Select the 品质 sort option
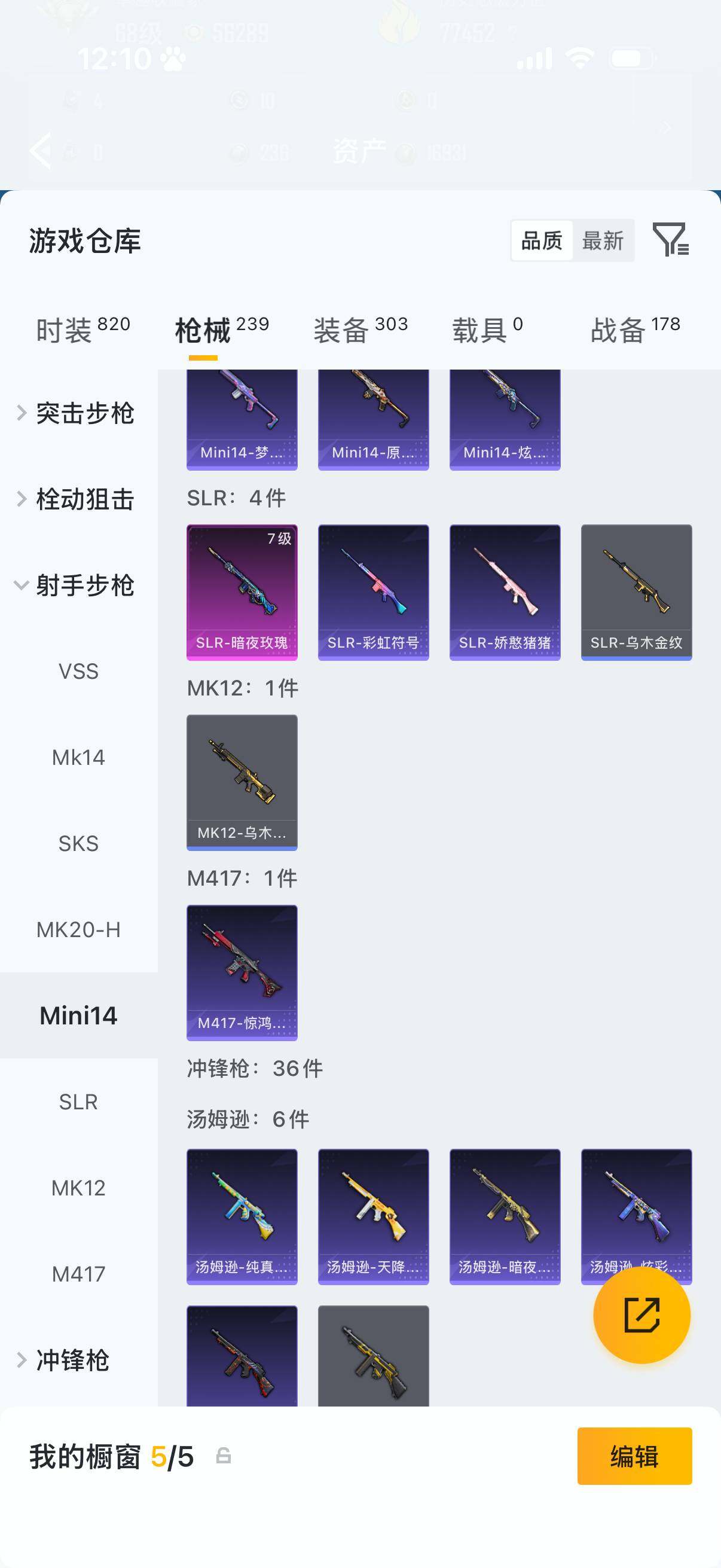This screenshot has width=721, height=1568. (x=542, y=241)
